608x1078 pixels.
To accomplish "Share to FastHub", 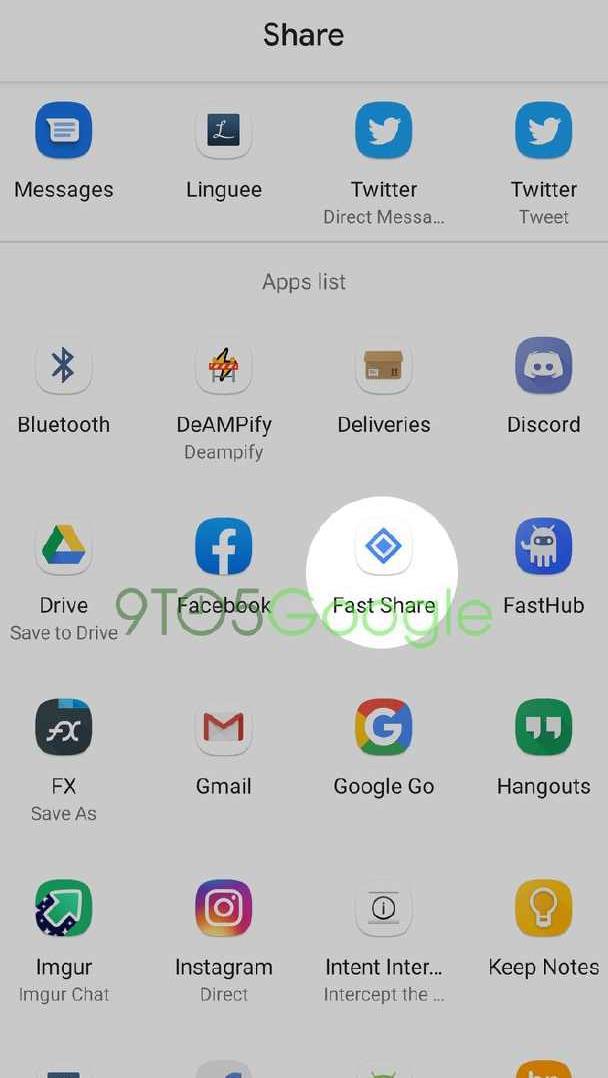I will point(543,547).
